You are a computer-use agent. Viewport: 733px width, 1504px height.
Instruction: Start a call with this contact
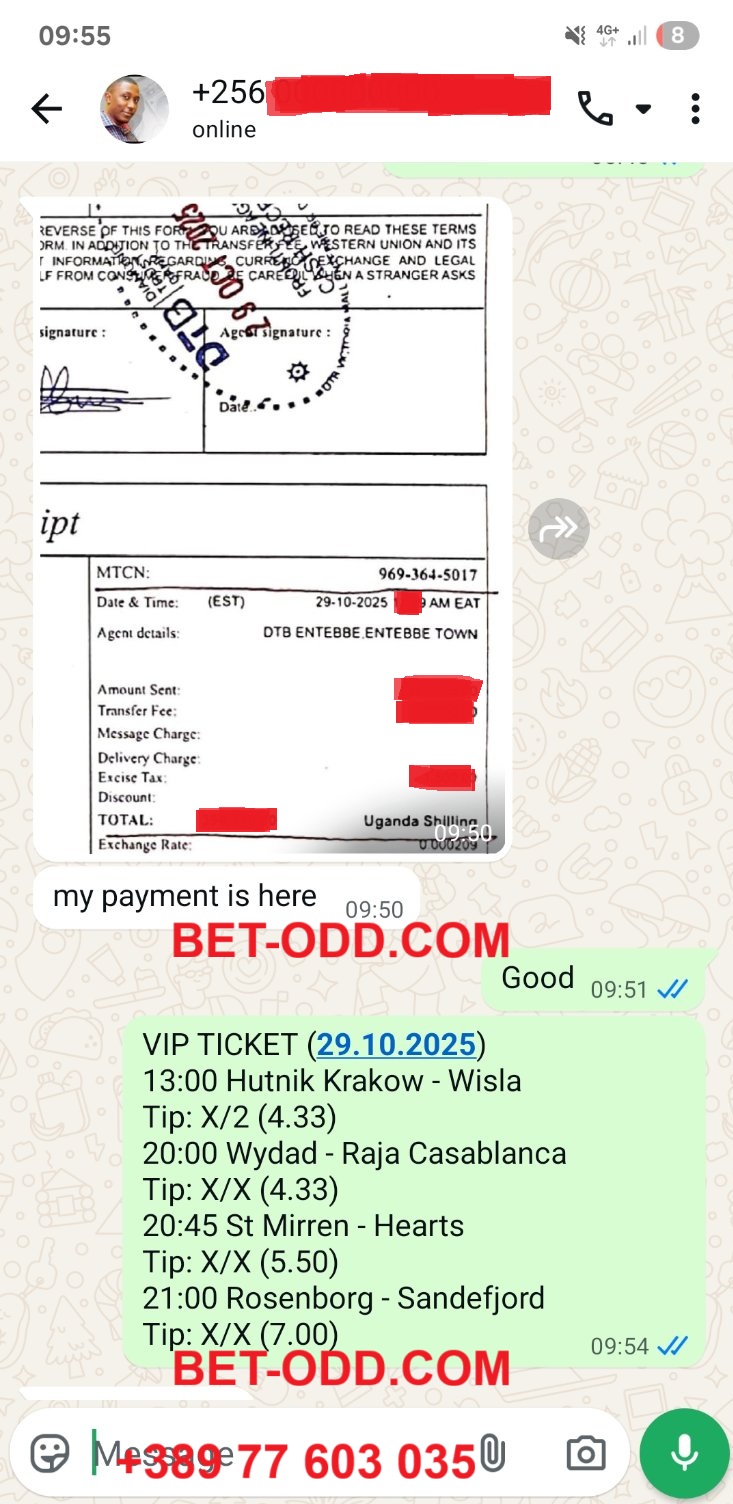click(596, 109)
